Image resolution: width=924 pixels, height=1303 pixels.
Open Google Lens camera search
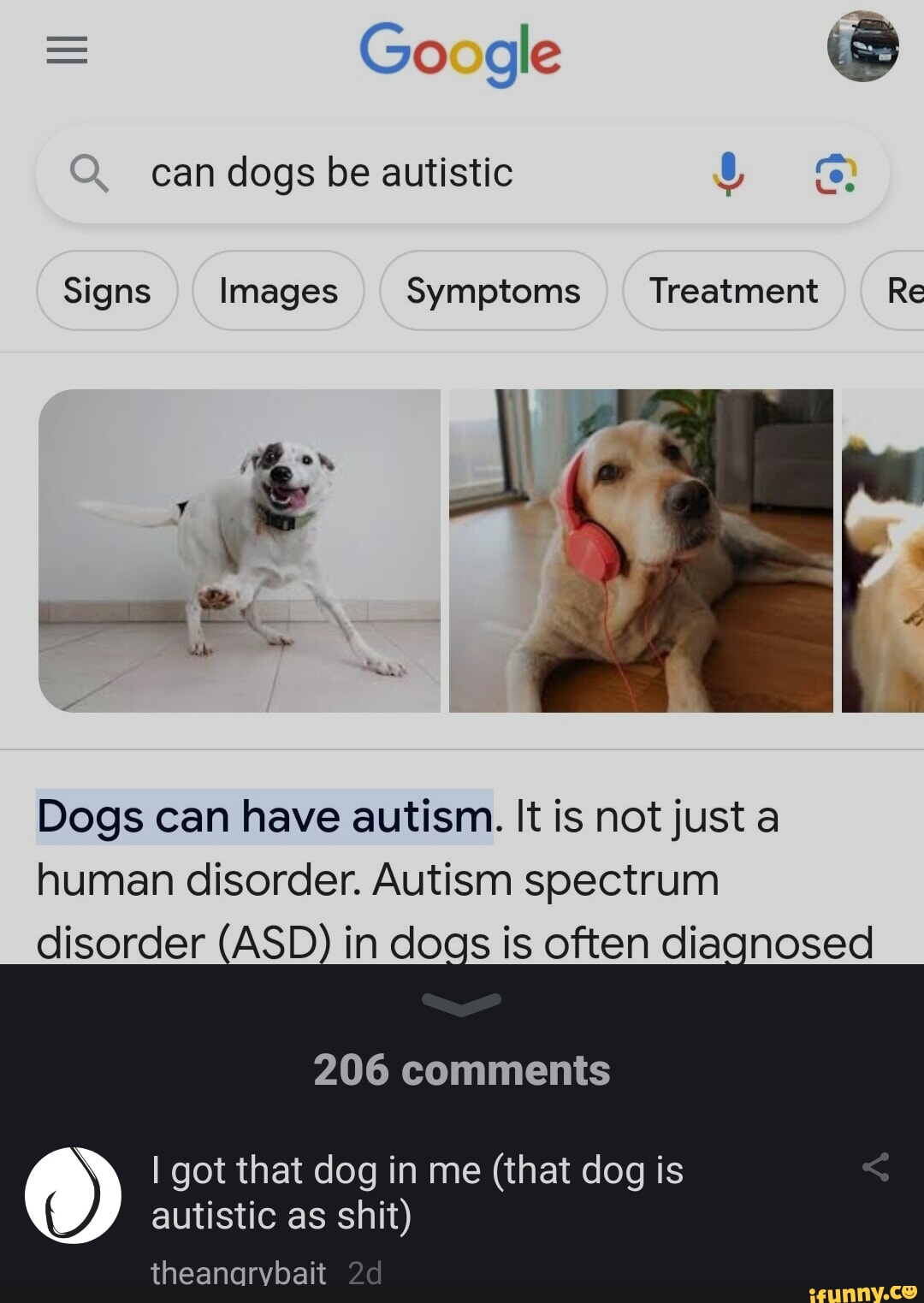tap(836, 173)
